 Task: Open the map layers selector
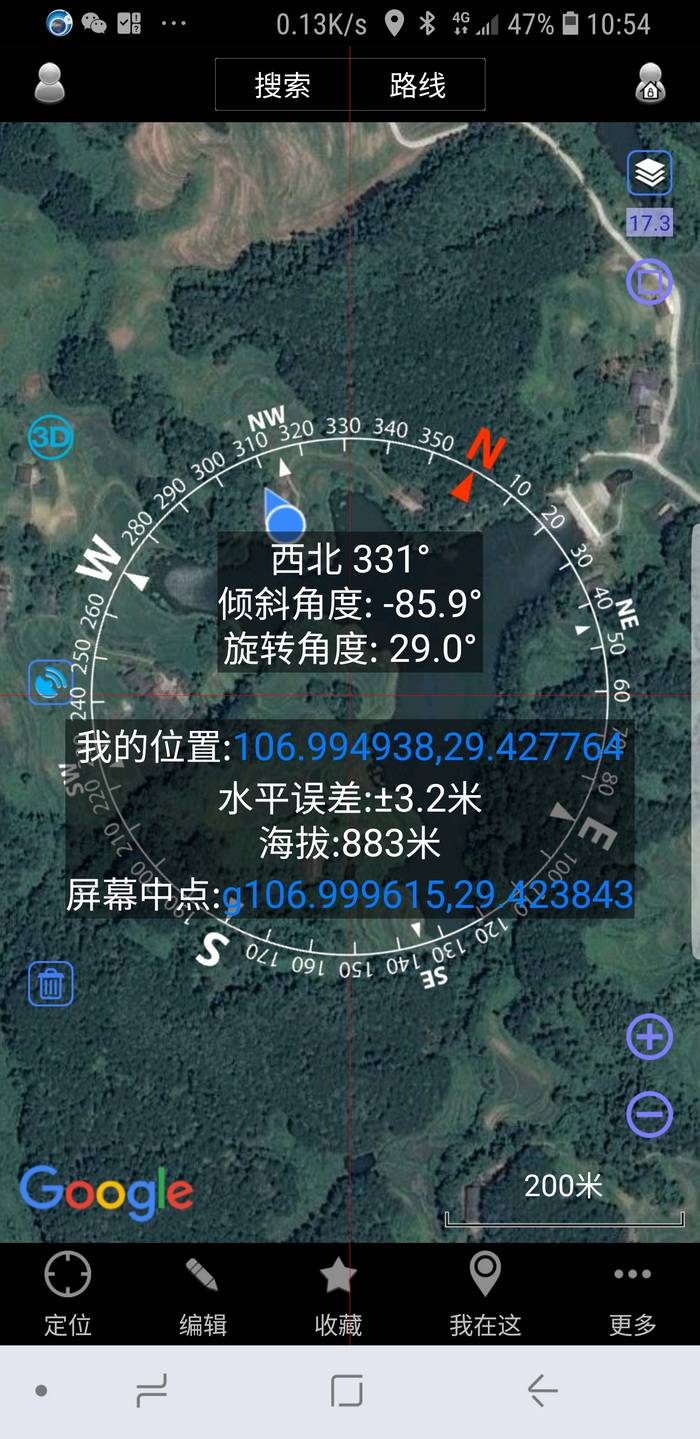click(x=649, y=174)
